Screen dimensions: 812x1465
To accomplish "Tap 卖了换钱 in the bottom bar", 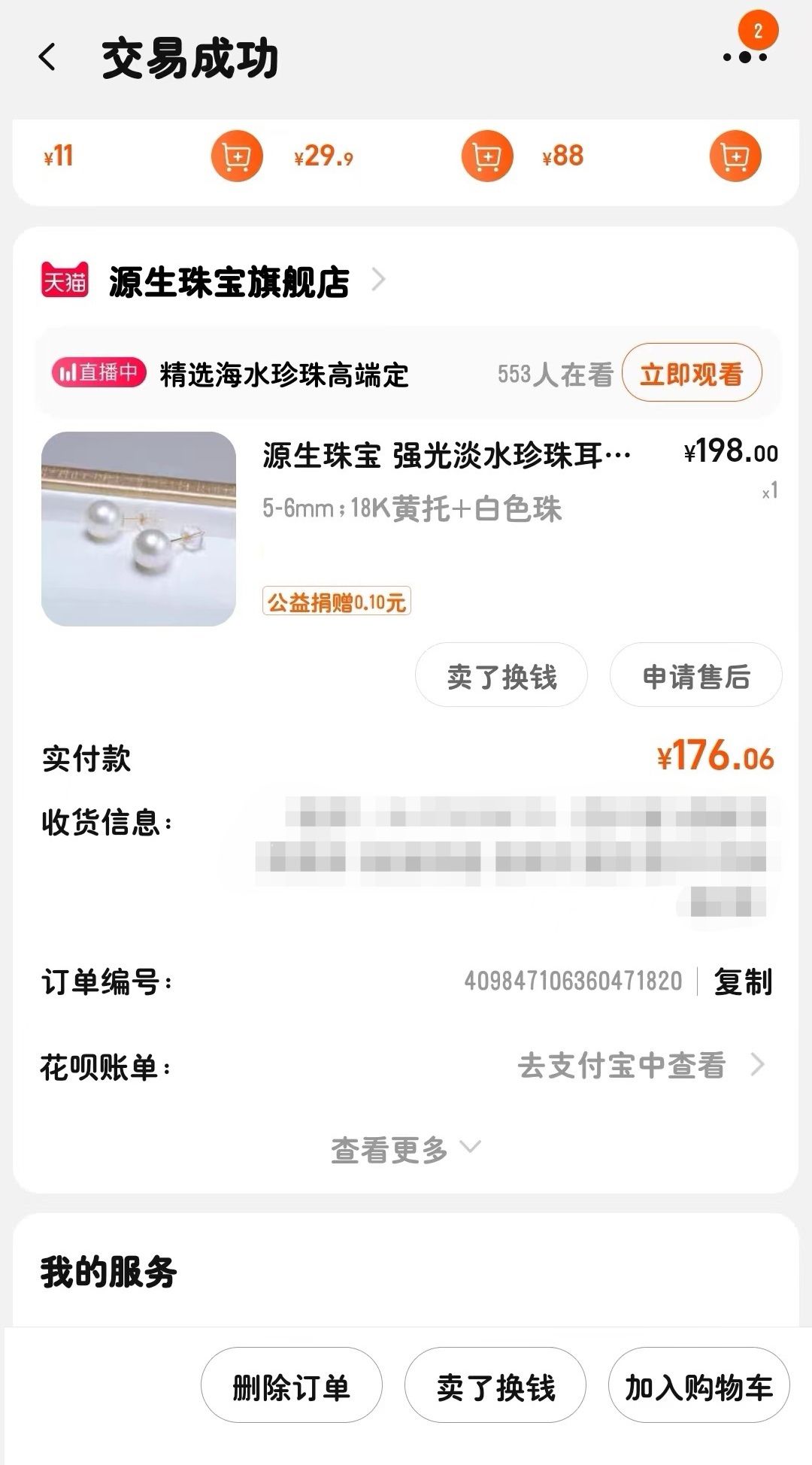I will coord(495,1385).
